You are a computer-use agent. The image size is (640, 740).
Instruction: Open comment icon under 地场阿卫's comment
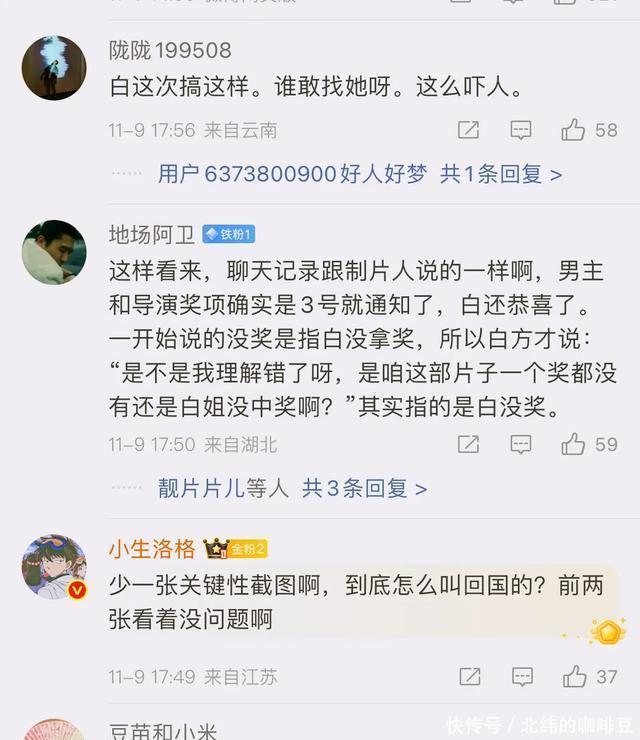521,444
